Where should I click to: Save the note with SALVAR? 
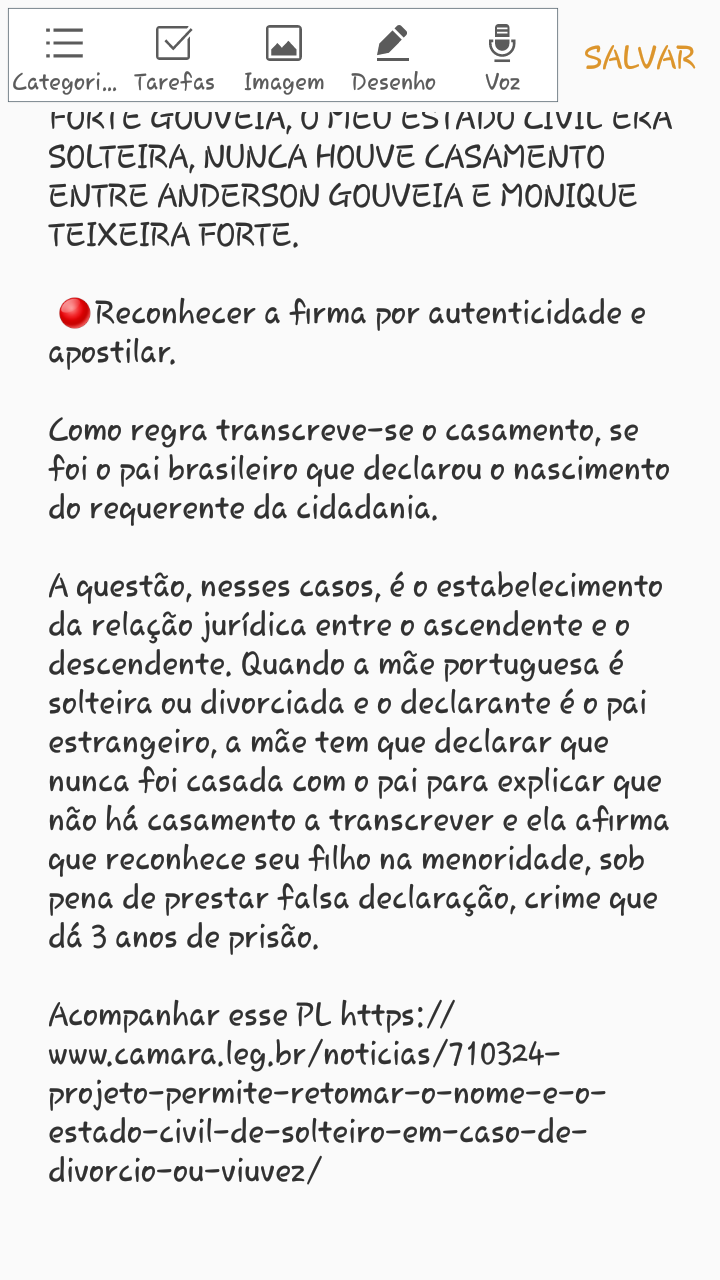click(x=639, y=58)
